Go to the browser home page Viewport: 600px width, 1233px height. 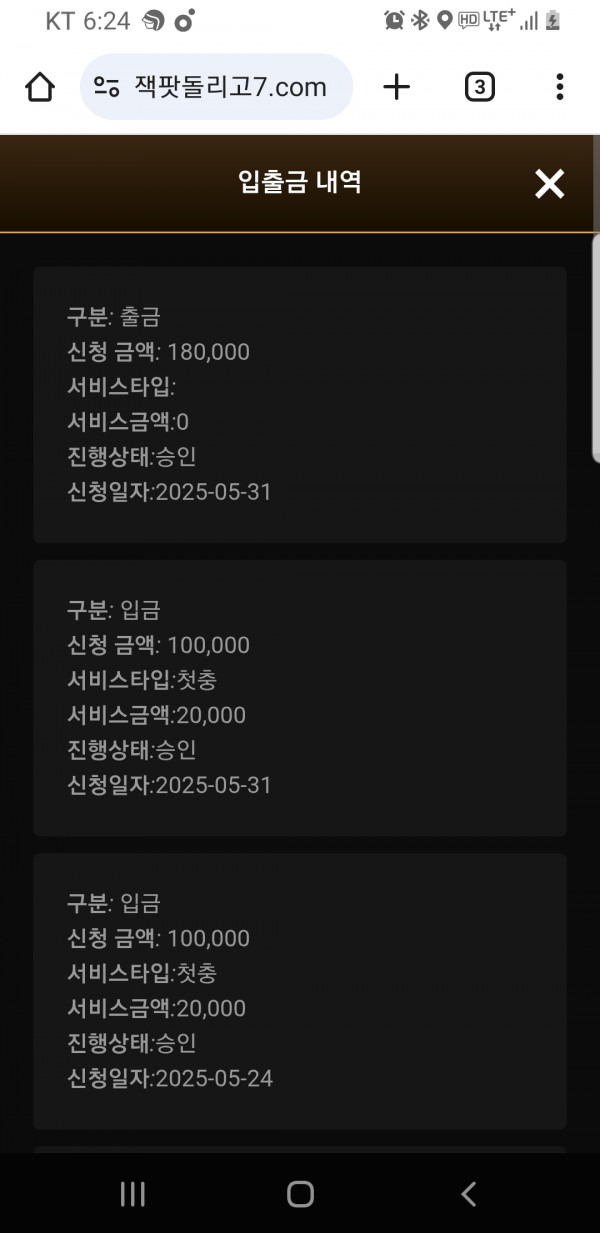[x=40, y=87]
